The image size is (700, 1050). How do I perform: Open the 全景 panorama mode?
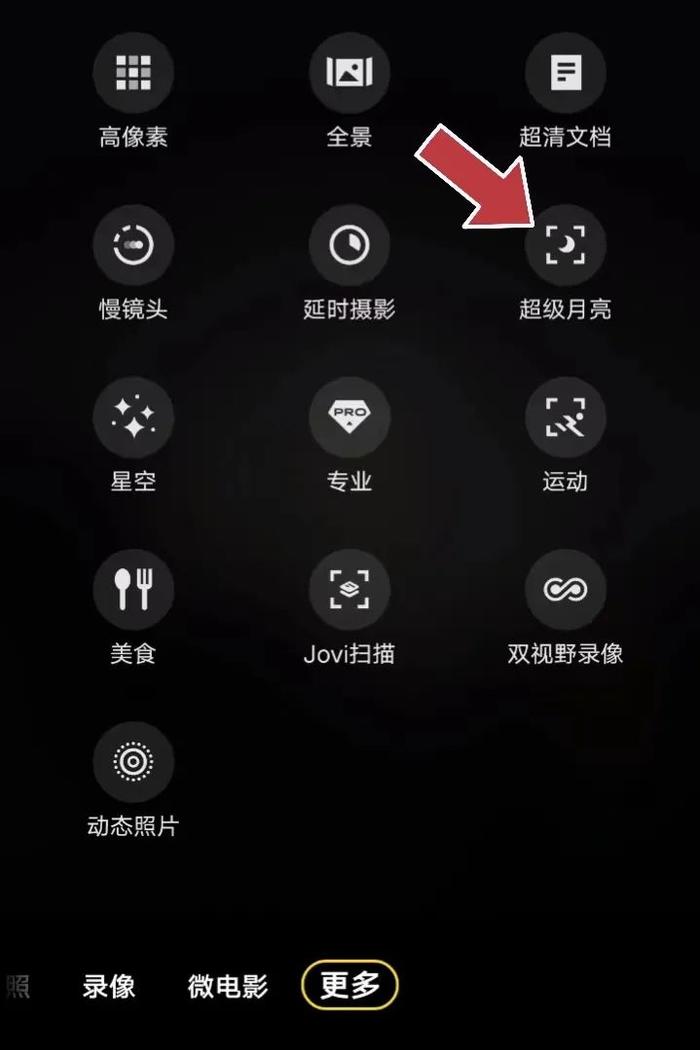tap(349, 73)
